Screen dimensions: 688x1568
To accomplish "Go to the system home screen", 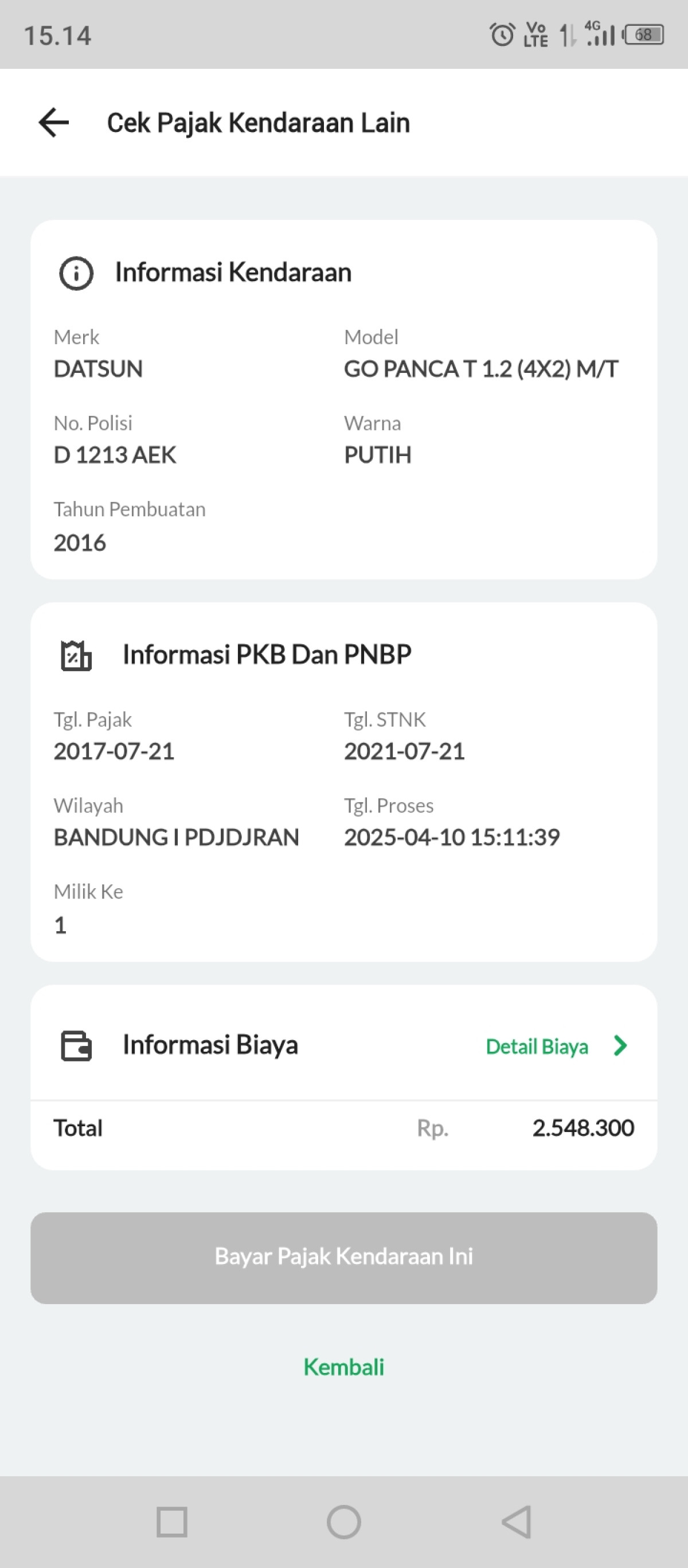I will coord(343,1522).
